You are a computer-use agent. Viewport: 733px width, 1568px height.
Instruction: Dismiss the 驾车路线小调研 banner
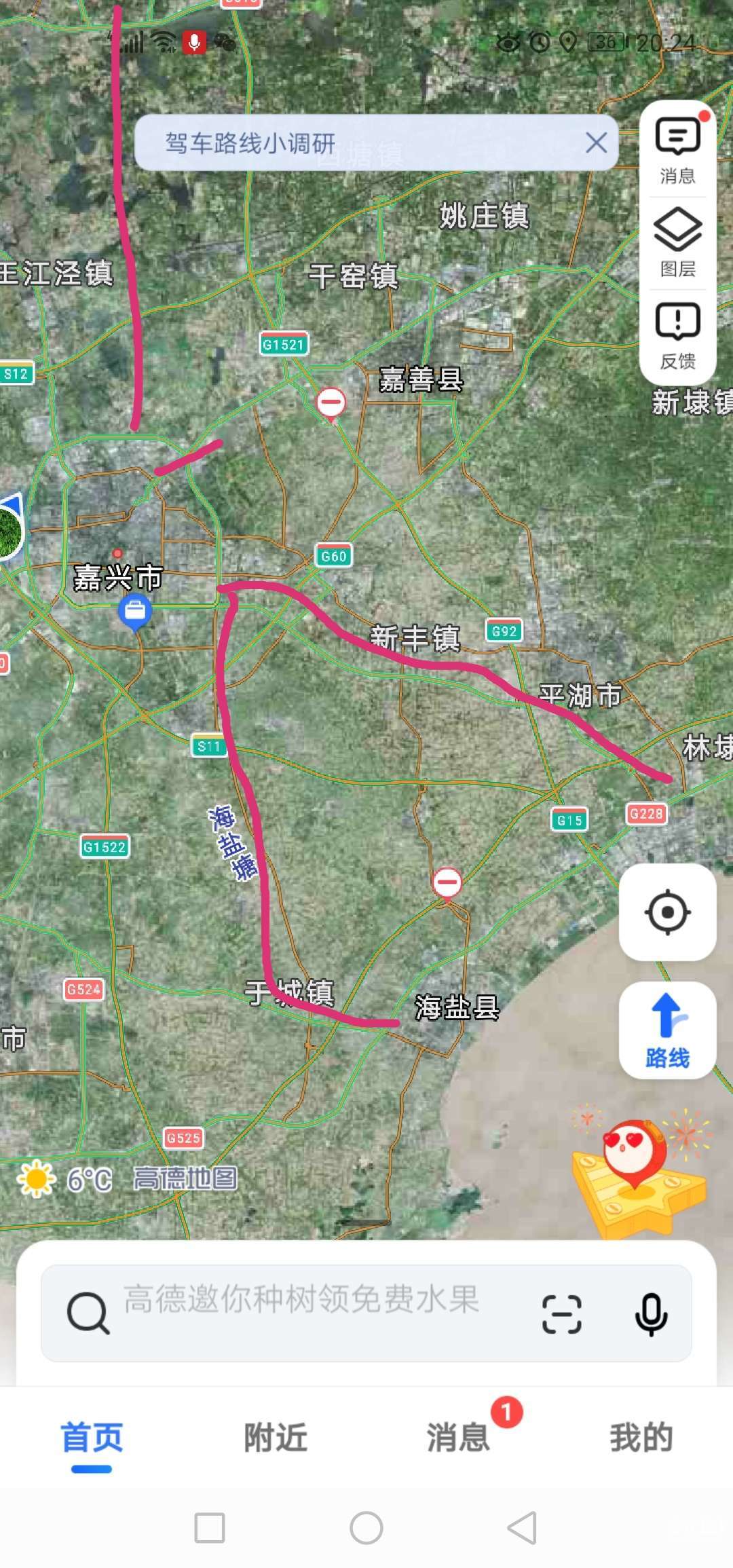[596, 143]
